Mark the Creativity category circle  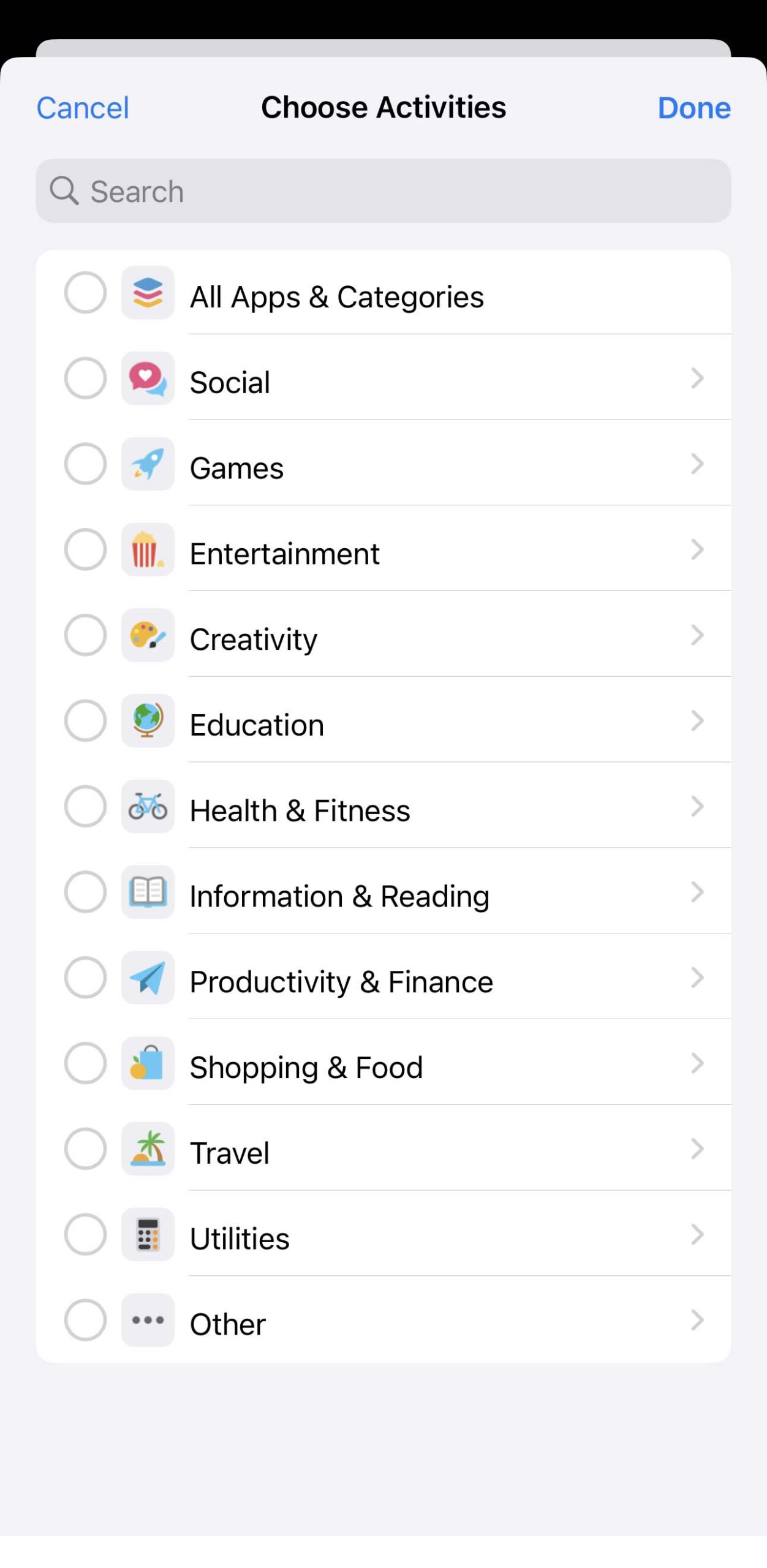[85, 635]
